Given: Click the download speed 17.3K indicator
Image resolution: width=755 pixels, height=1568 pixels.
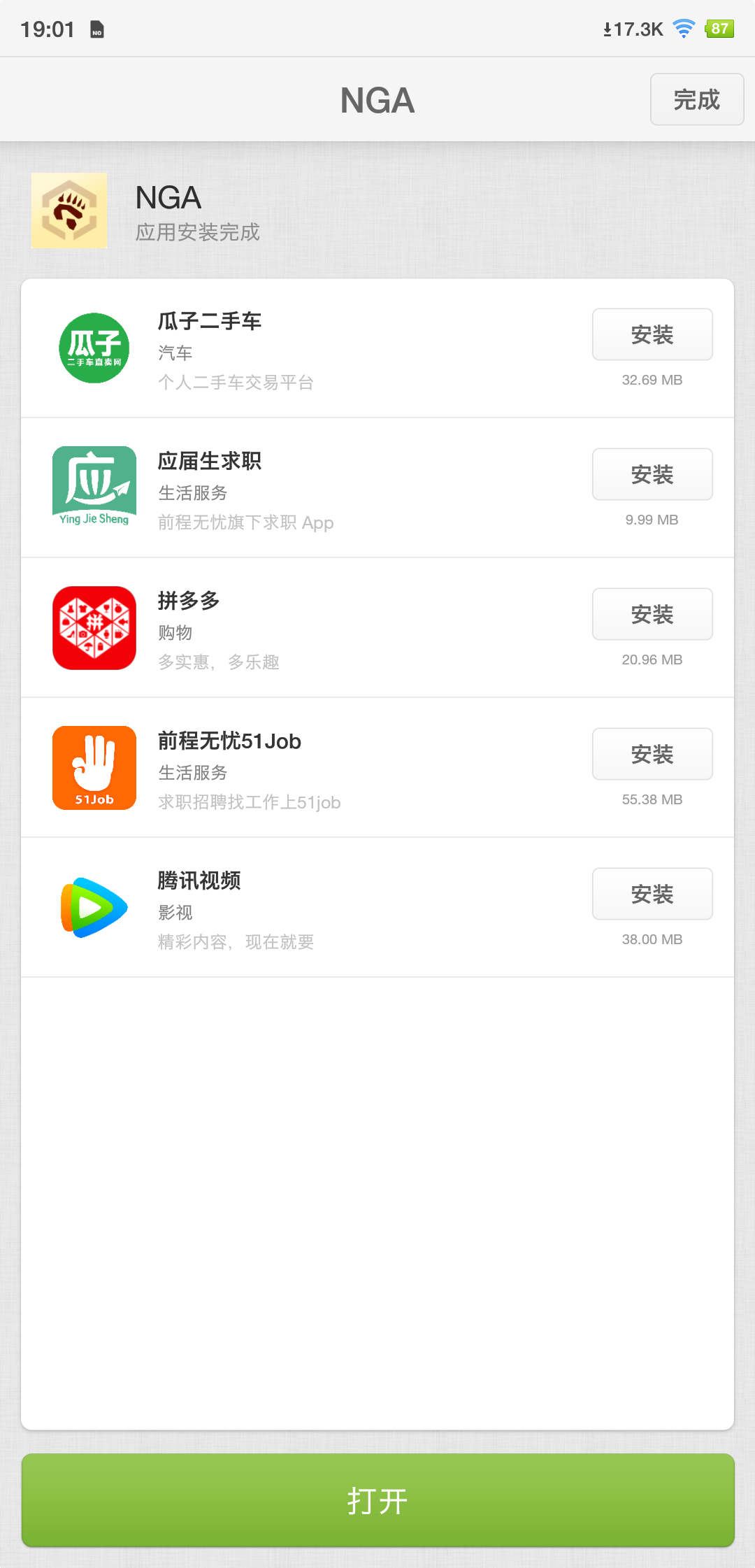Looking at the screenshot, I should (631, 28).
